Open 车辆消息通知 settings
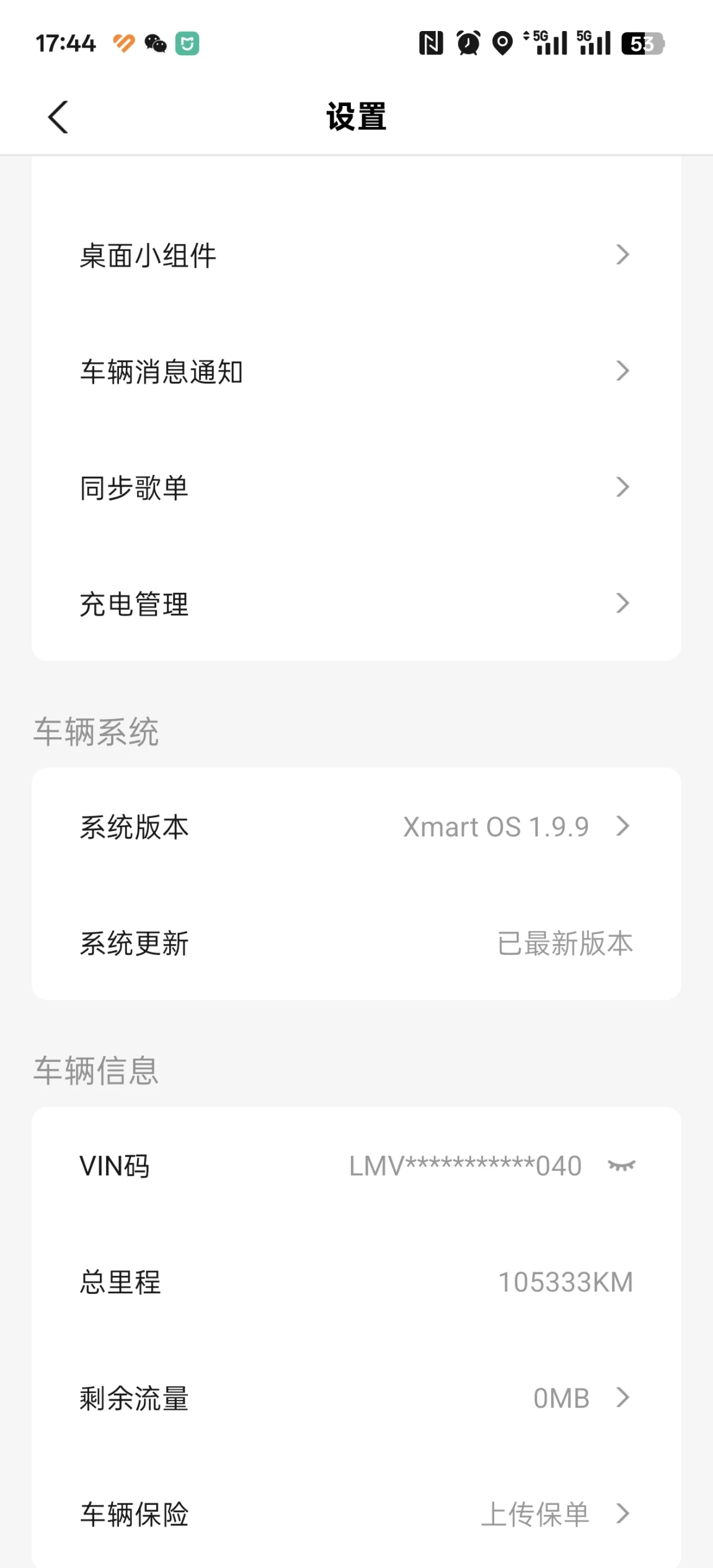Viewport: 713px width, 1568px height. [x=356, y=371]
